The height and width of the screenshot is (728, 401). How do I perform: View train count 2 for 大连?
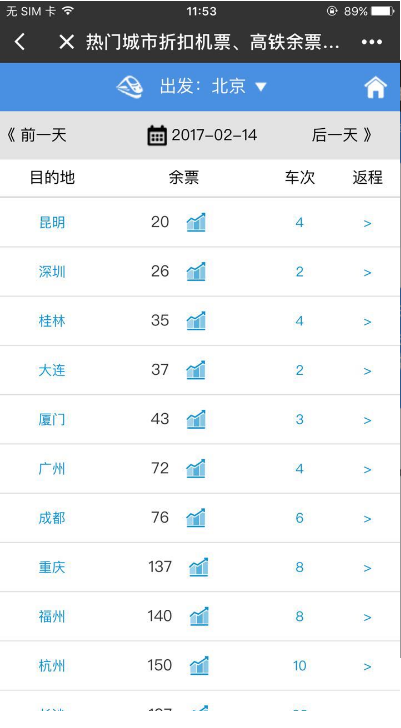coord(299,370)
